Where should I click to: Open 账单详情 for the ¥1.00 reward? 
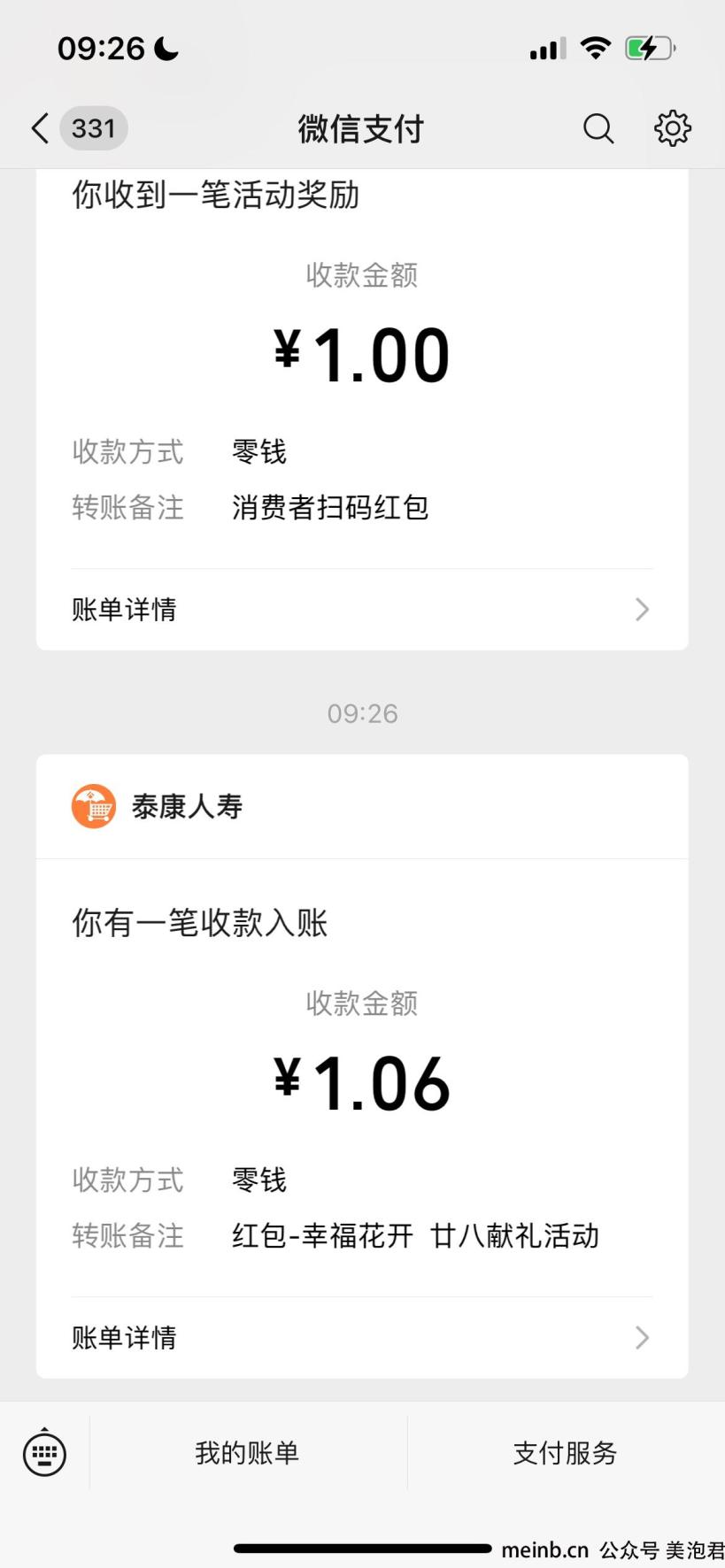click(362, 610)
